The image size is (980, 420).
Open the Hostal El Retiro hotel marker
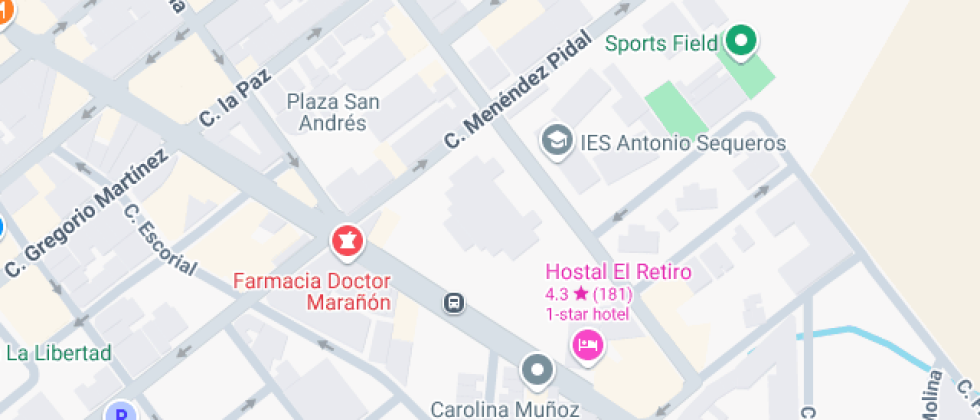(587, 346)
